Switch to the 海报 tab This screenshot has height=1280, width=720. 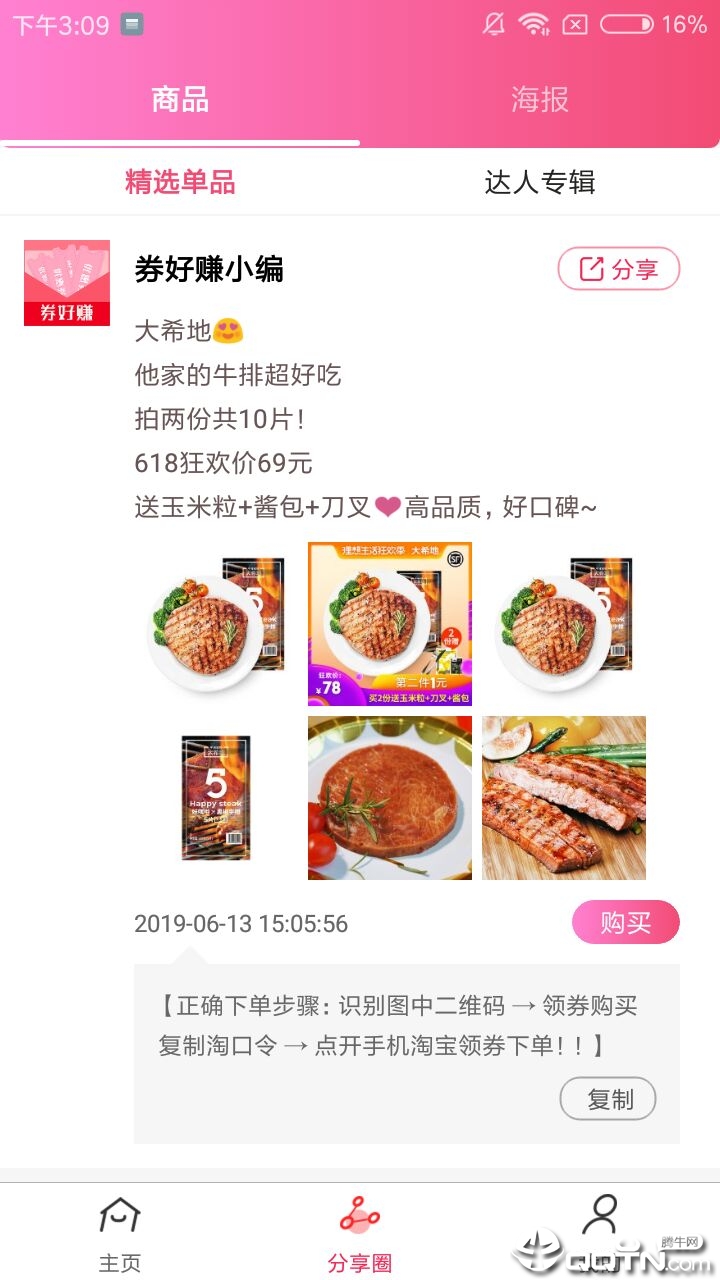(x=539, y=99)
